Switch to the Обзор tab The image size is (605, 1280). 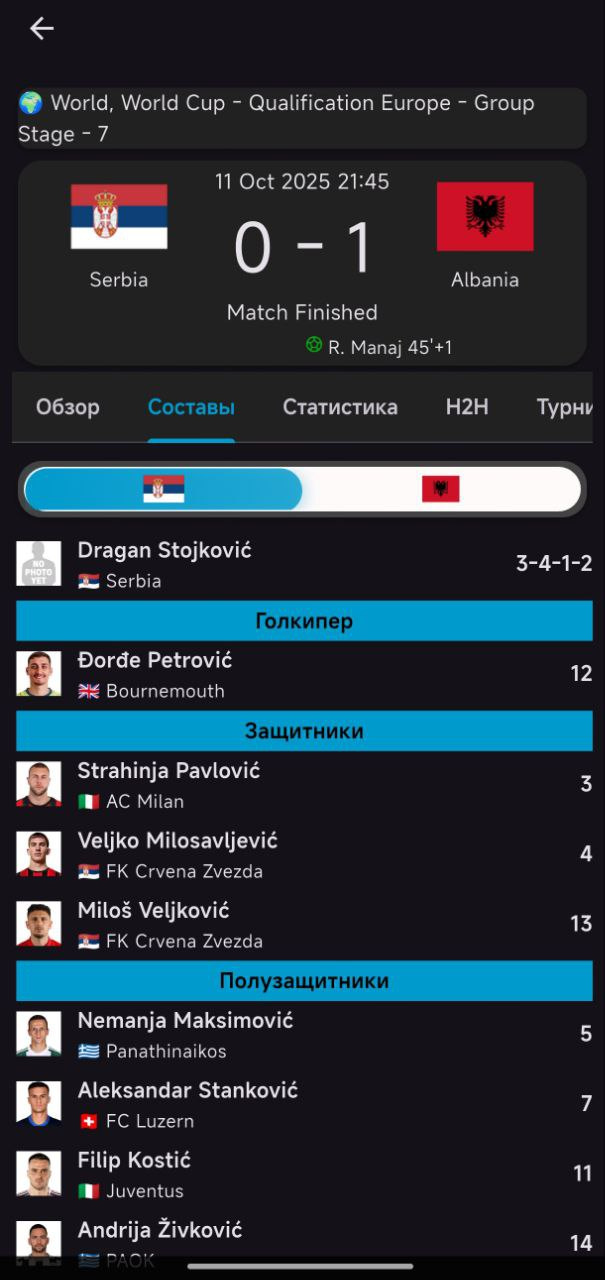[68, 407]
